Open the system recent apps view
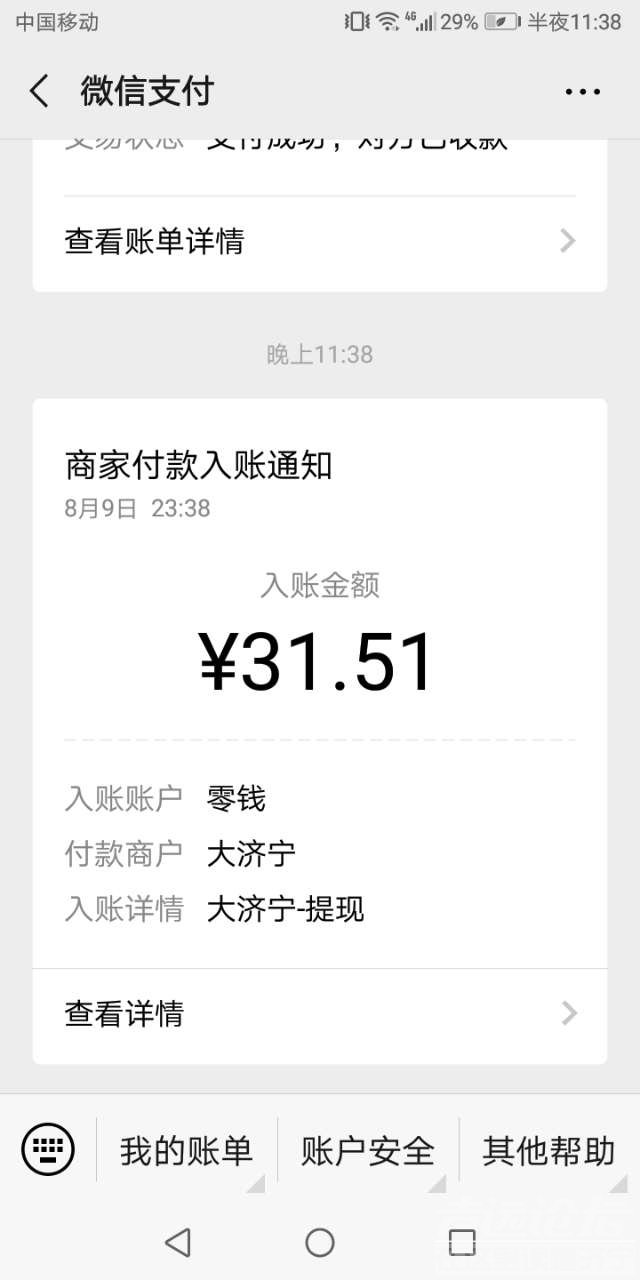Image resolution: width=640 pixels, height=1280 pixels. pos(462,1243)
